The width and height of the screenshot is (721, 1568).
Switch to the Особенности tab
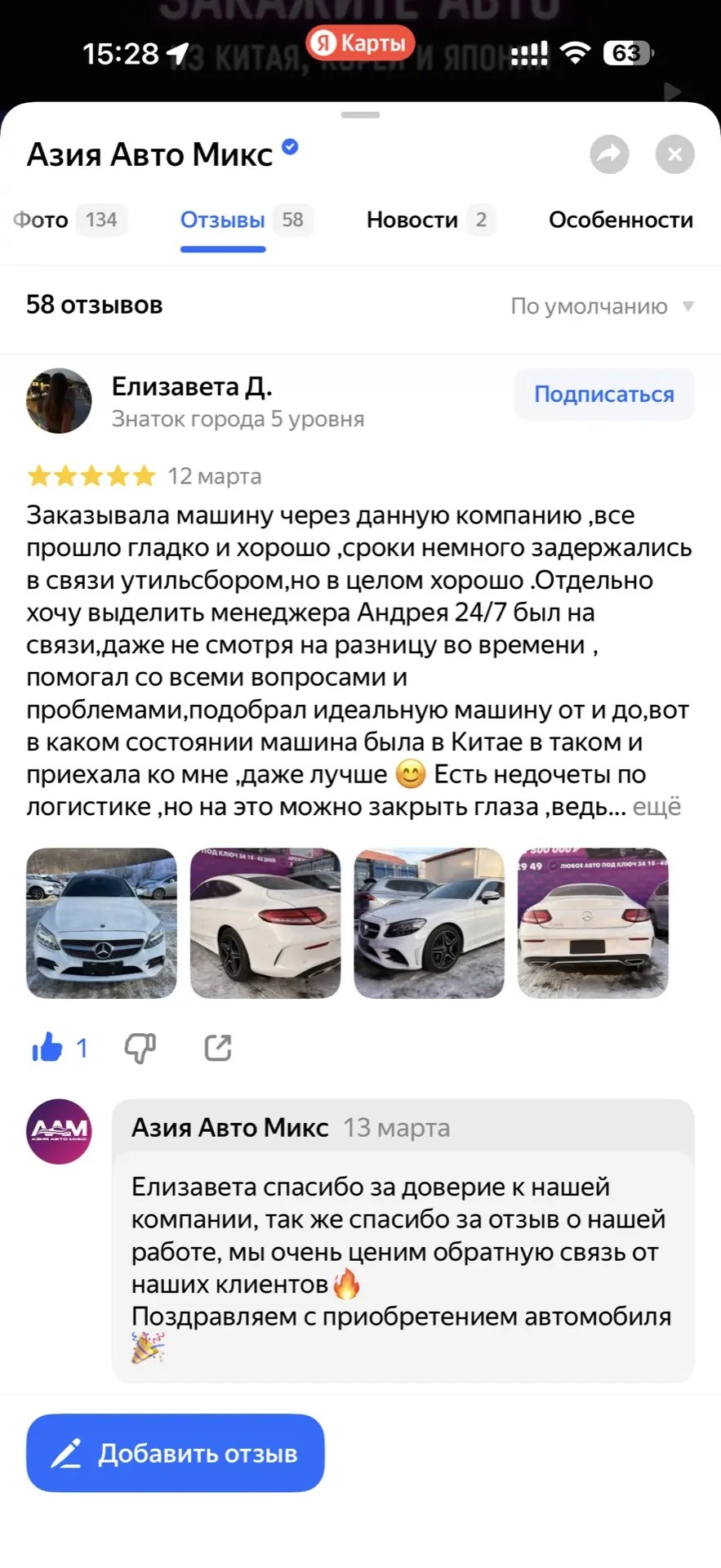tap(621, 220)
